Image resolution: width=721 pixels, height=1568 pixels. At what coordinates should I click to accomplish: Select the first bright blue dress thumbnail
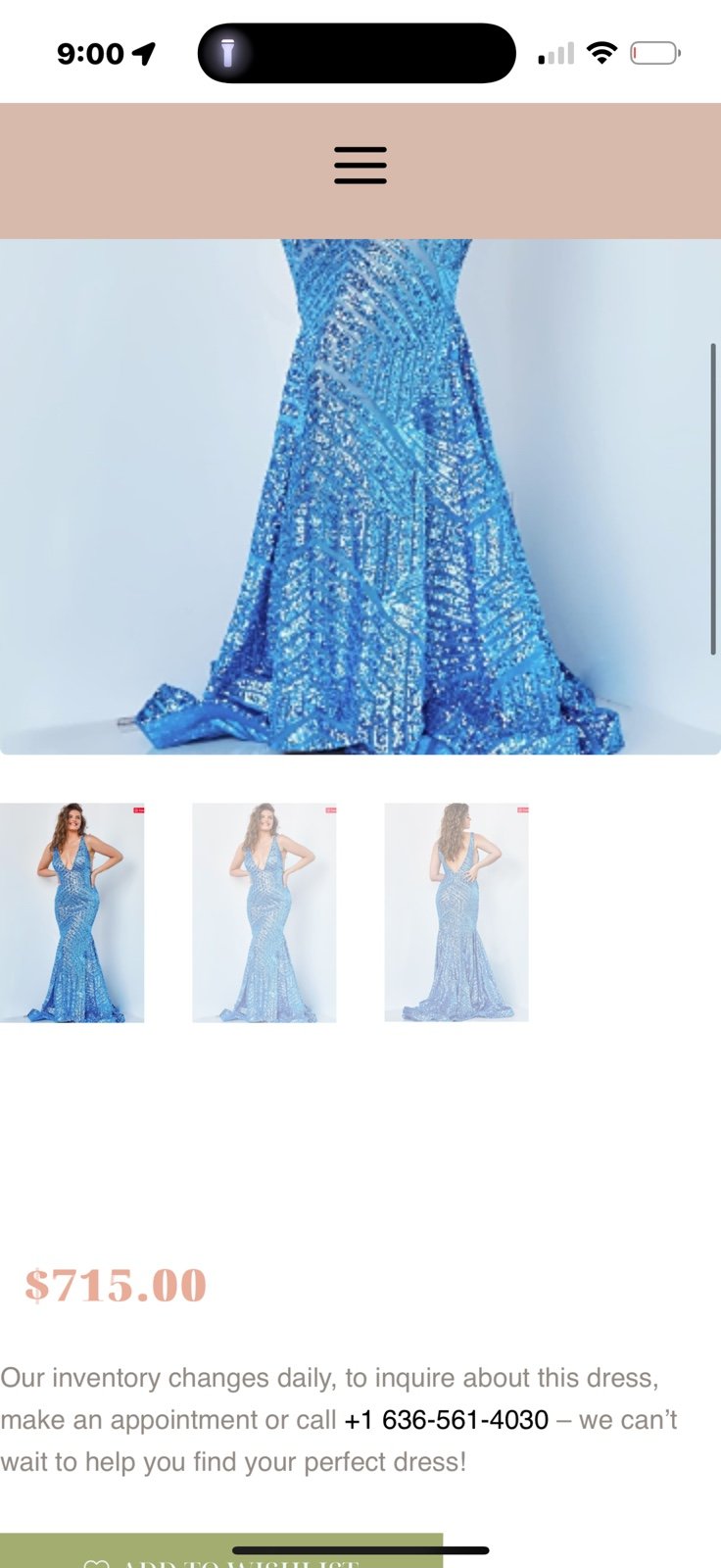pyautogui.click(x=72, y=912)
